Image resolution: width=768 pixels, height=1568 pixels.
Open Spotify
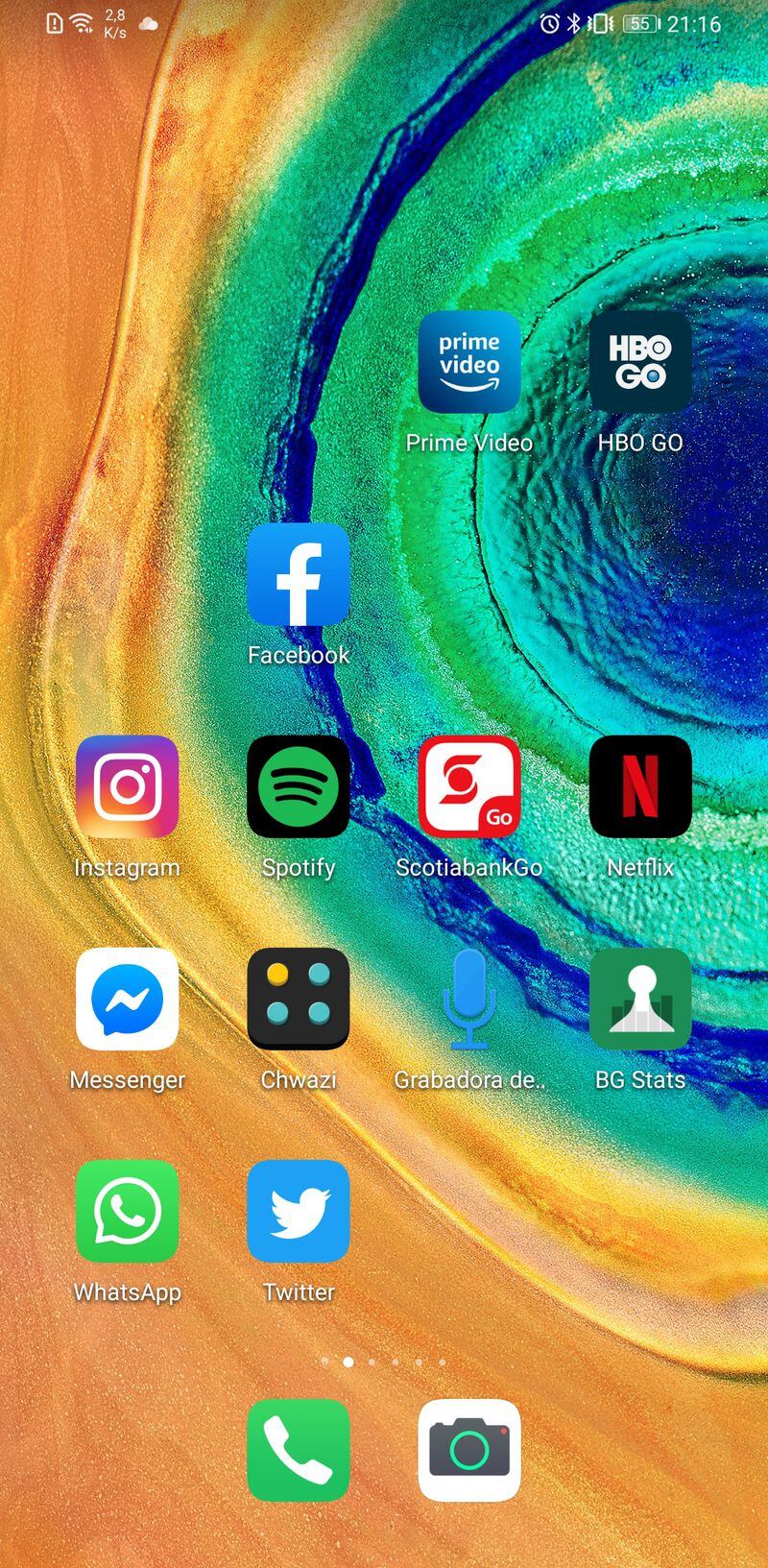299,786
